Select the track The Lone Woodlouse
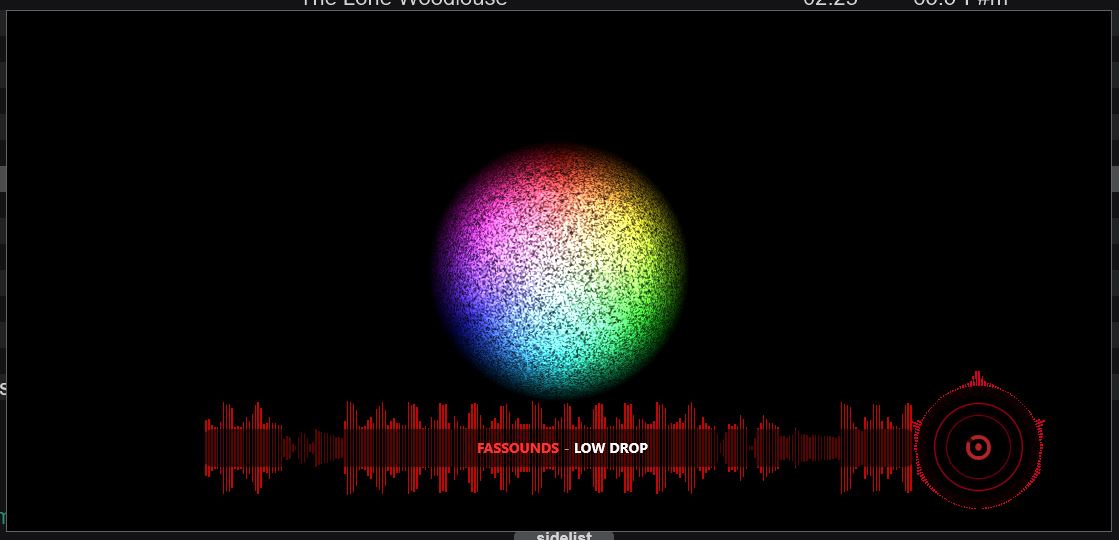The height and width of the screenshot is (540, 1119). [404, 3]
